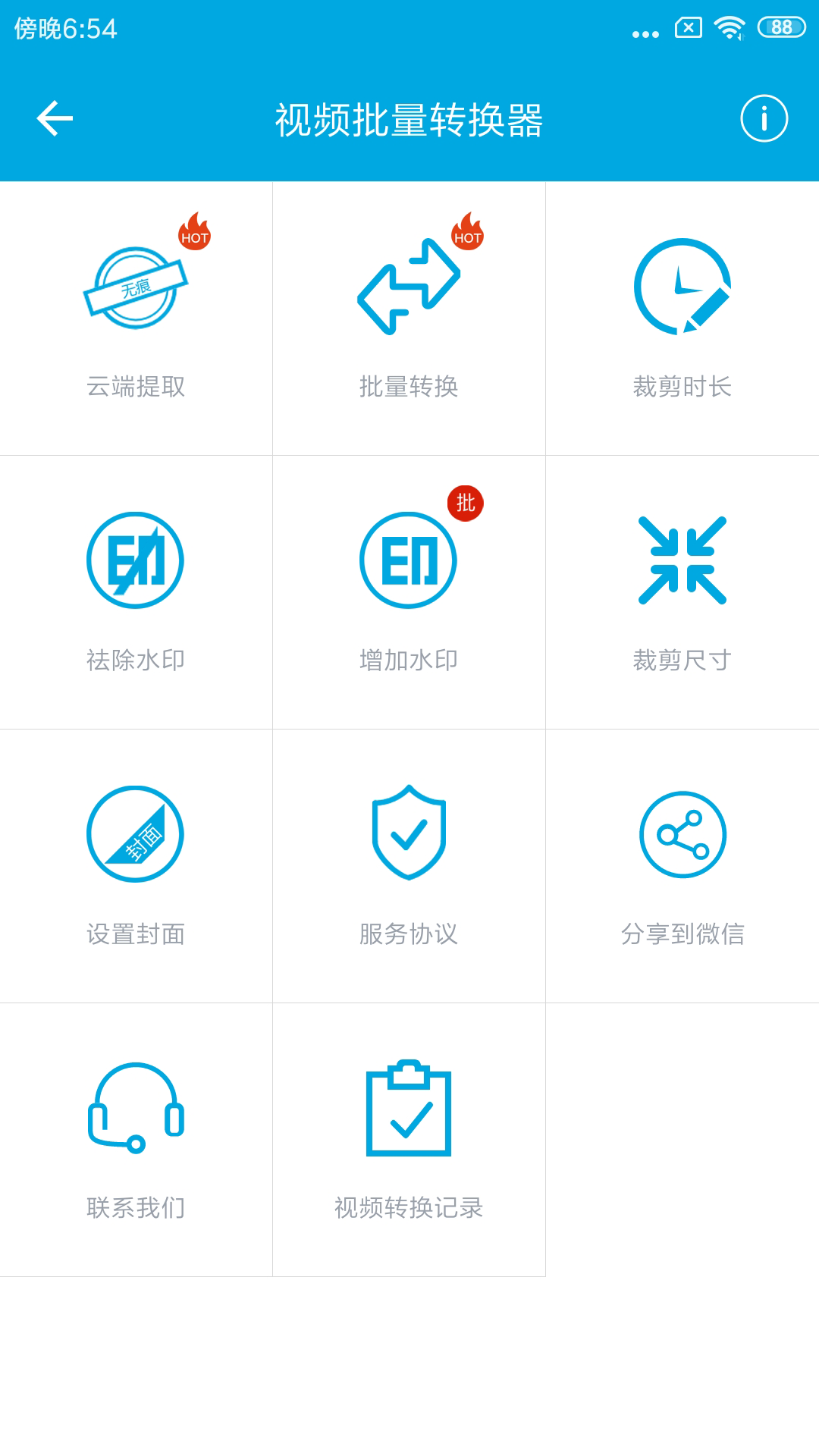View 服务协议 service agreement
This screenshot has height=1456, width=819.
point(409,865)
